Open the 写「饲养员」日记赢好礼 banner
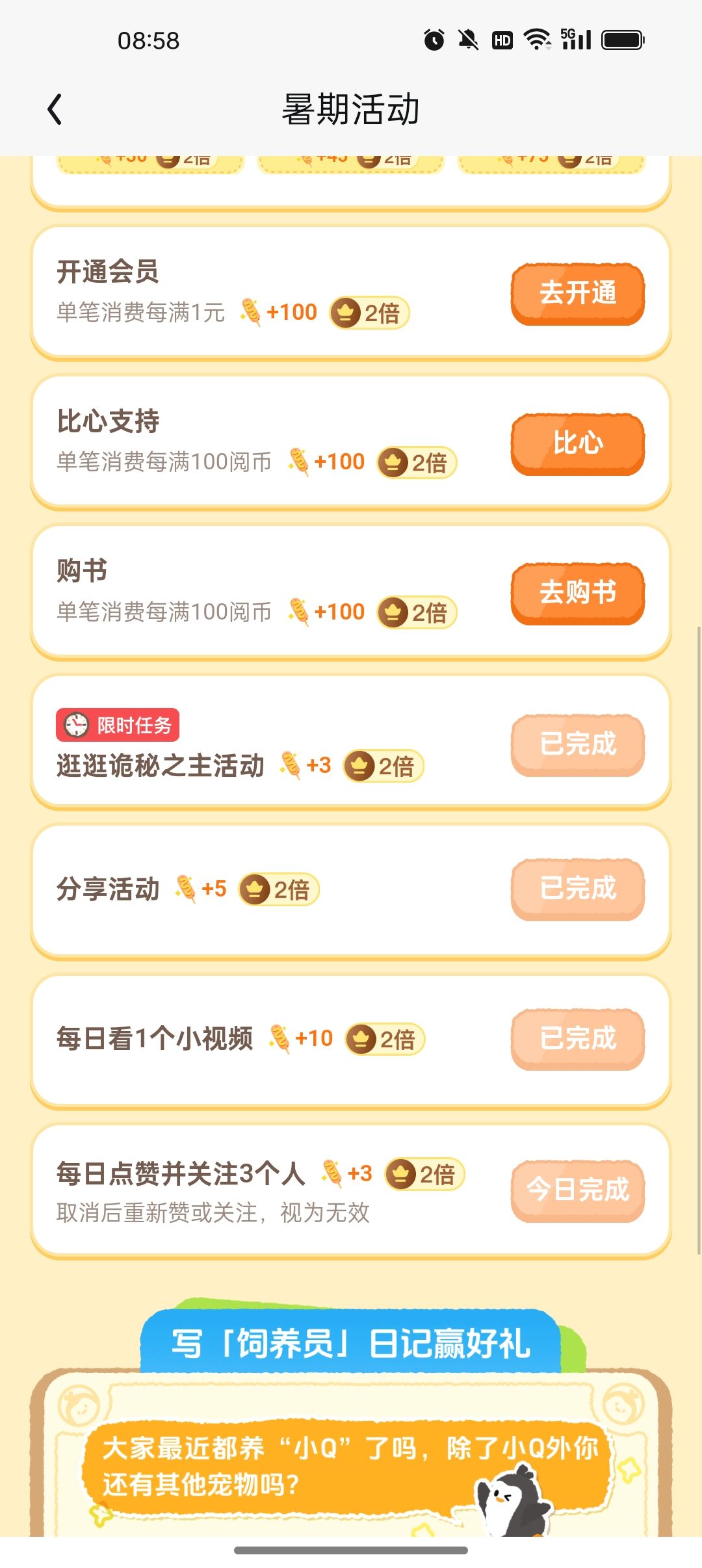This screenshot has width=702, height=1568. click(351, 1343)
